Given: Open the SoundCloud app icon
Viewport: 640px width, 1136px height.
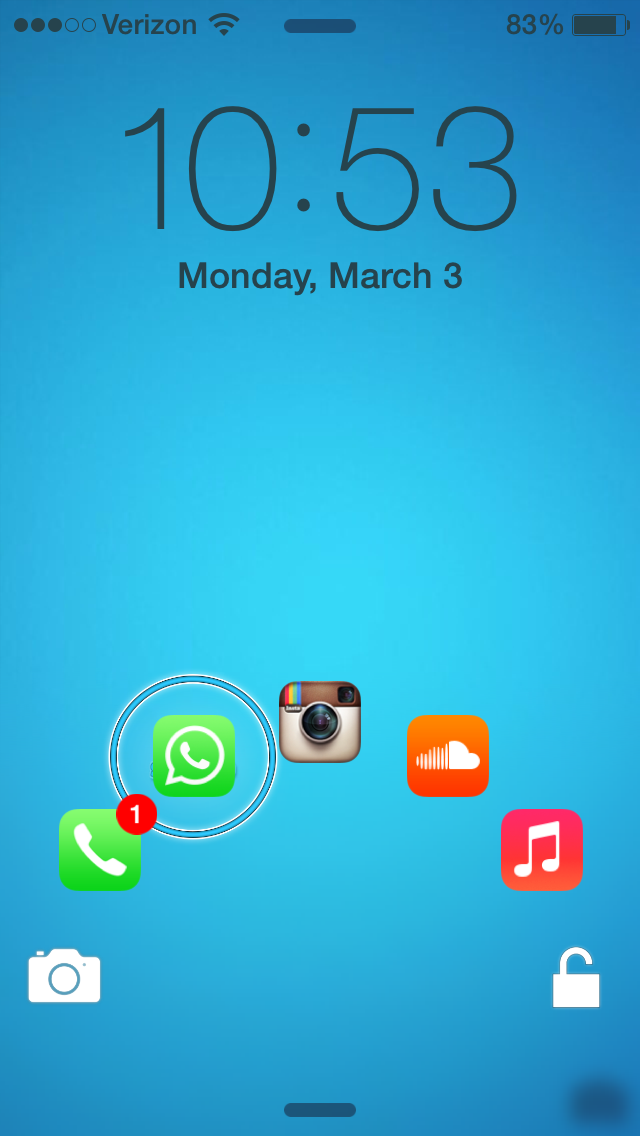Looking at the screenshot, I should [x=447, y=756].
